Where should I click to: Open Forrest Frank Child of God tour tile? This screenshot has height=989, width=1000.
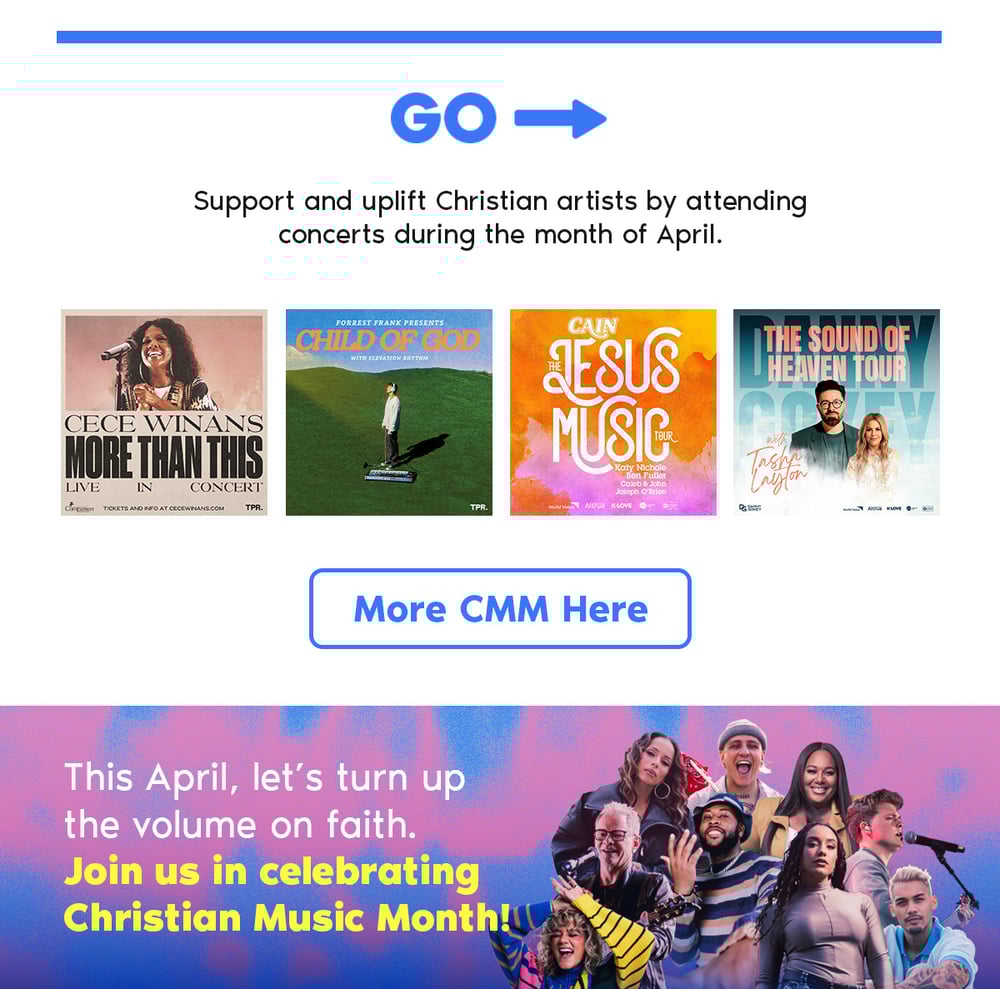tap(389, 412)
